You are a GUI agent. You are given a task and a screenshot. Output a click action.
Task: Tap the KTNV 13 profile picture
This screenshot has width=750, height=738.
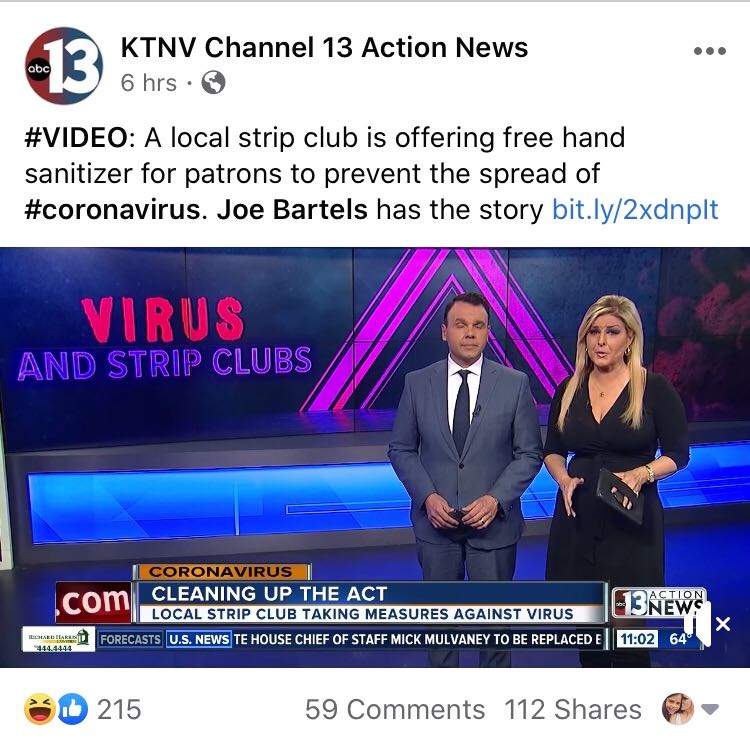(63, 66)
